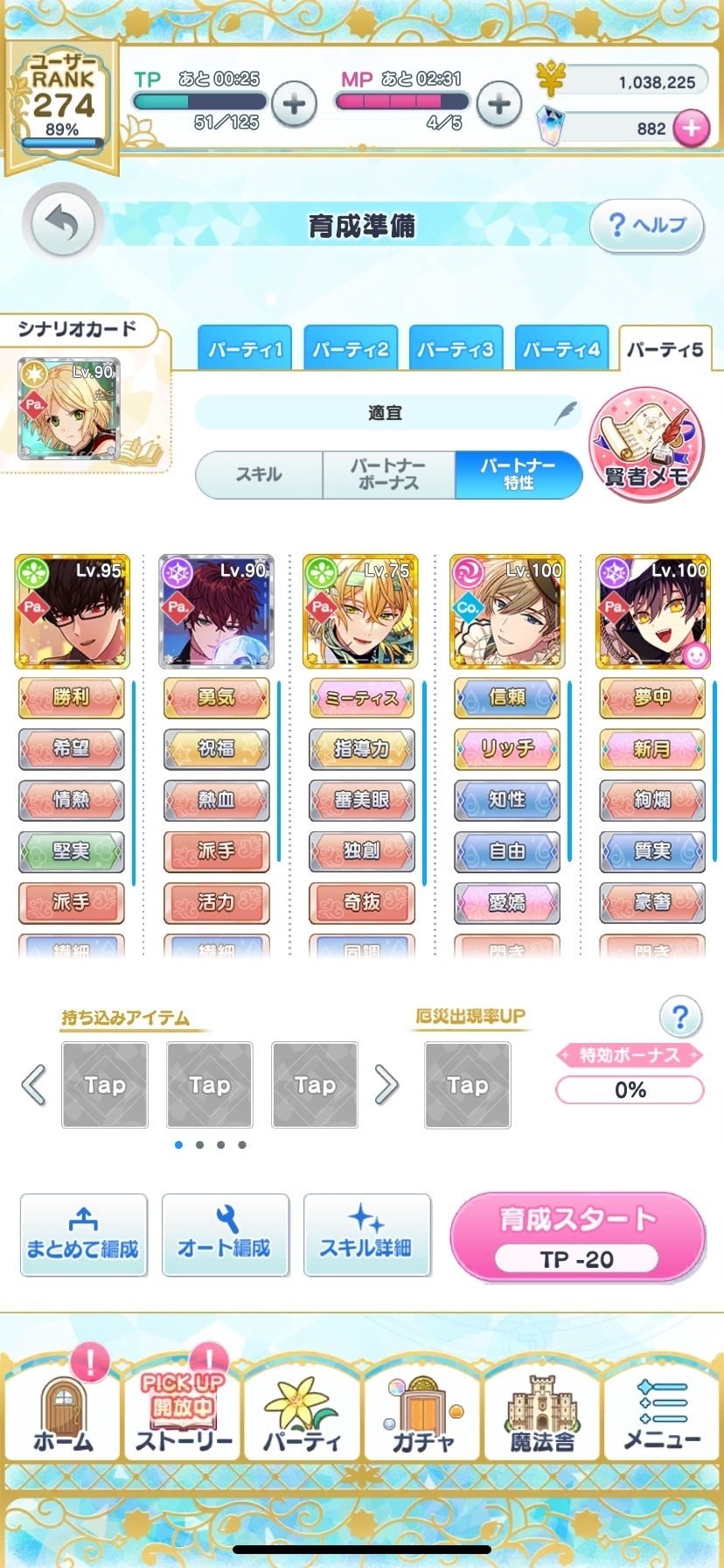This screenshot has height=1568, width=724.
Task: Select the second page dot below item slots
Action: point(199,1144)
